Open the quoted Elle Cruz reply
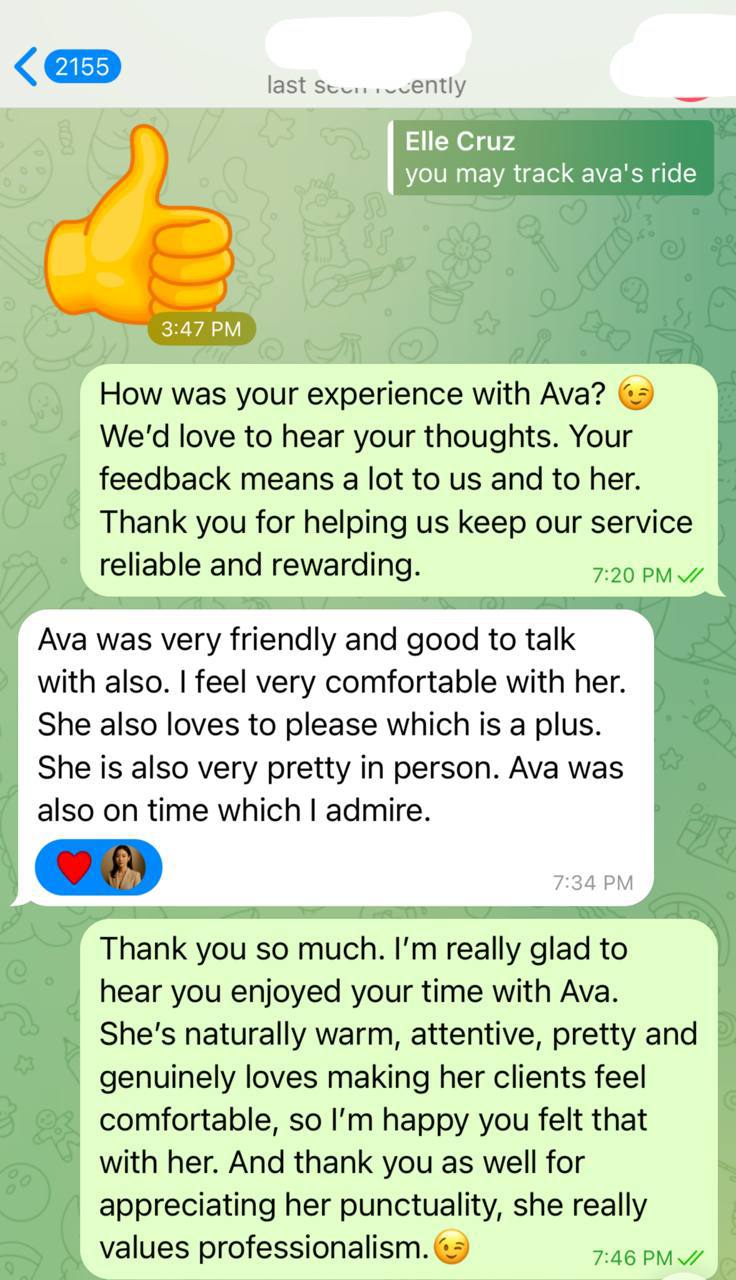This screenshot has height=1280, width=736. point(551,158)
